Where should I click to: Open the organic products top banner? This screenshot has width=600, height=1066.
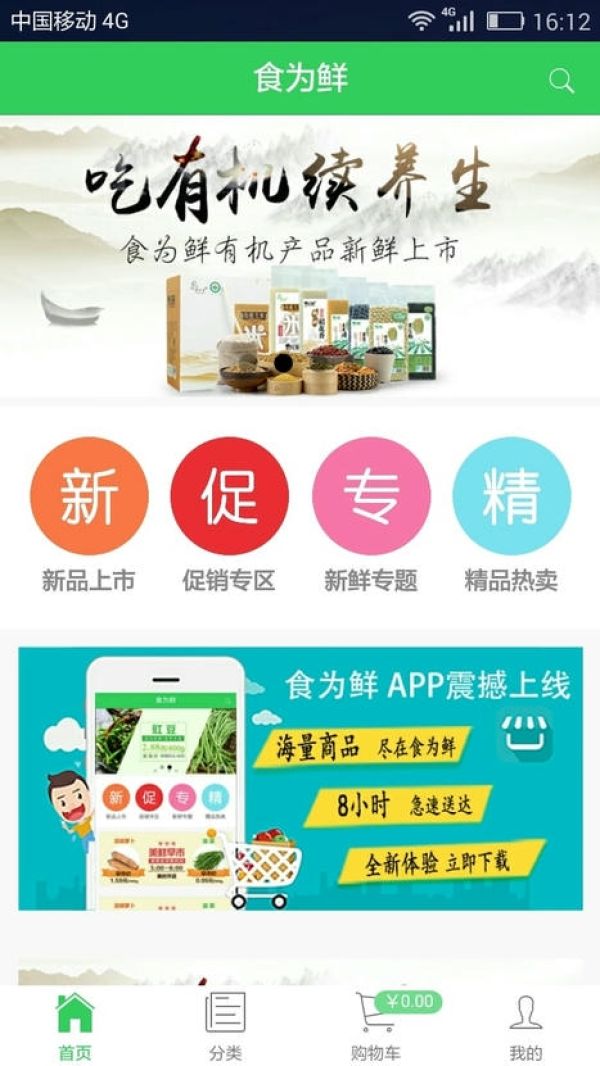[x=300, y=256]
